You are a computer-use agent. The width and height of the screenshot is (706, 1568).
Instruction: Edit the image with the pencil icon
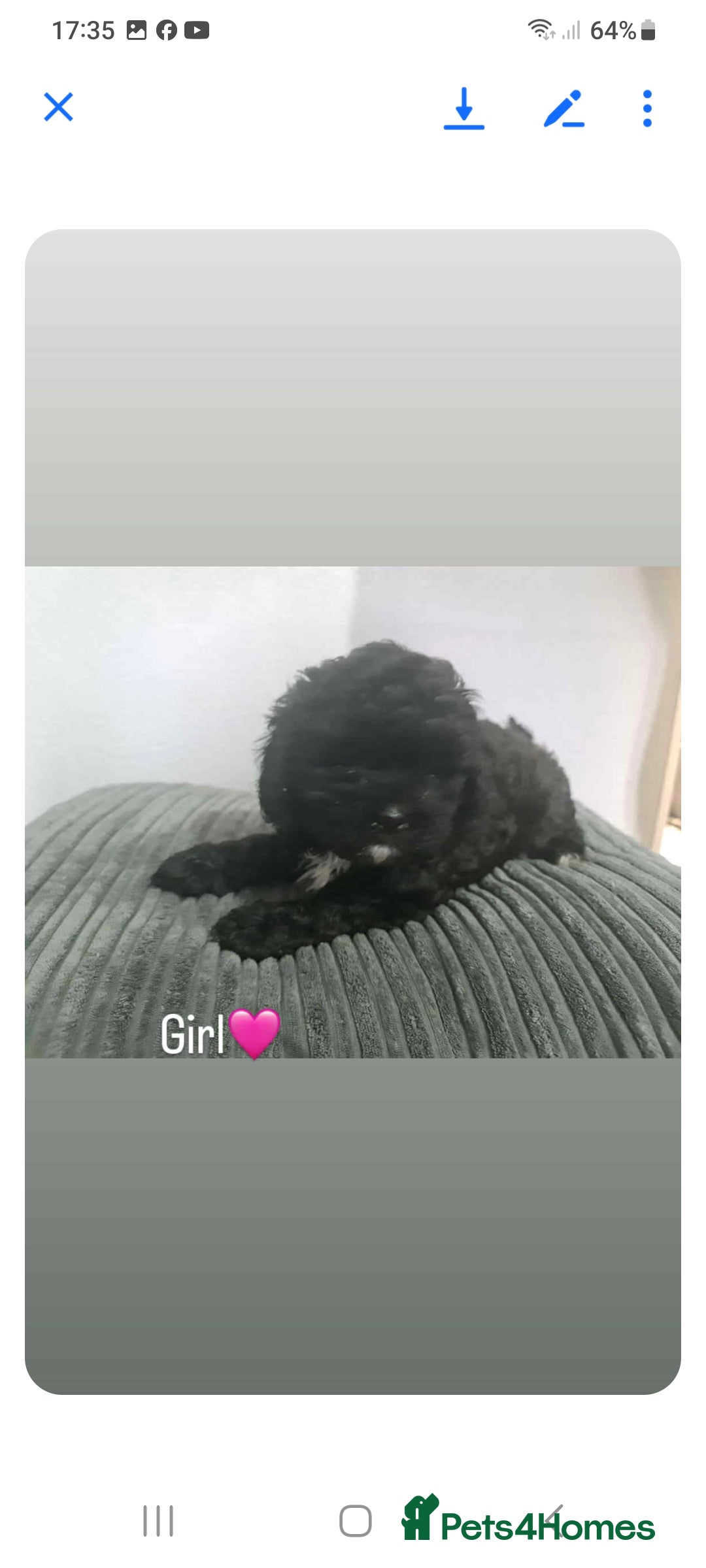coord(563,108)
